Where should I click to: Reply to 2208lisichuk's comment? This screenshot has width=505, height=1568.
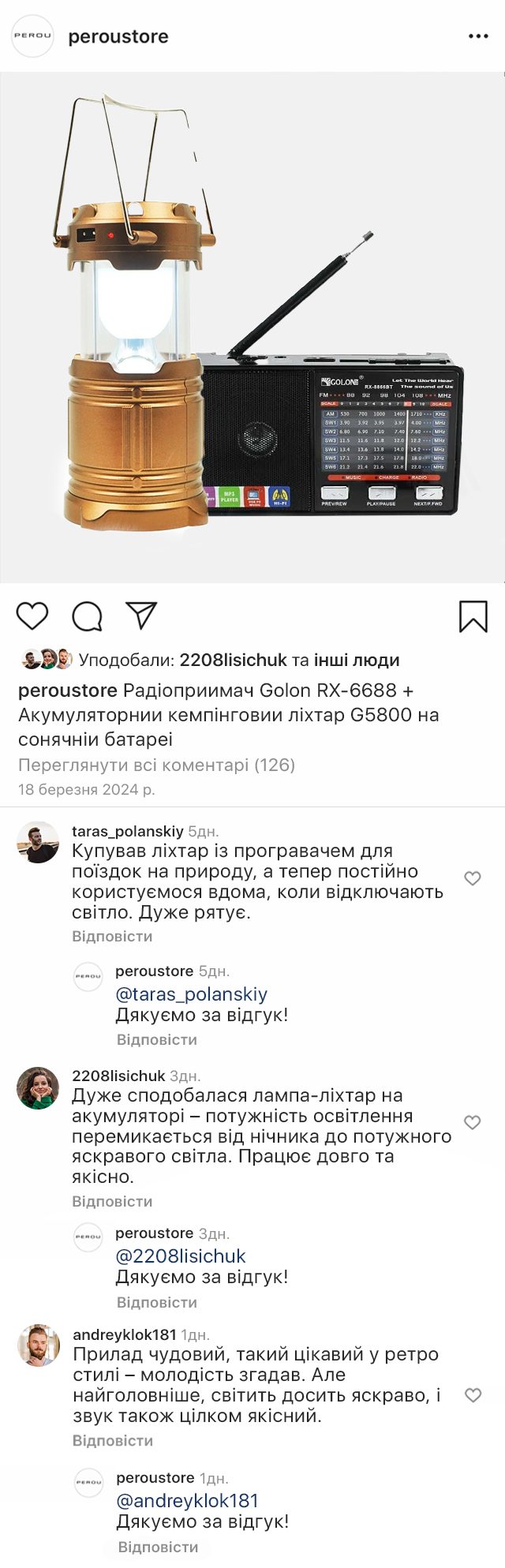[112, 1201]
